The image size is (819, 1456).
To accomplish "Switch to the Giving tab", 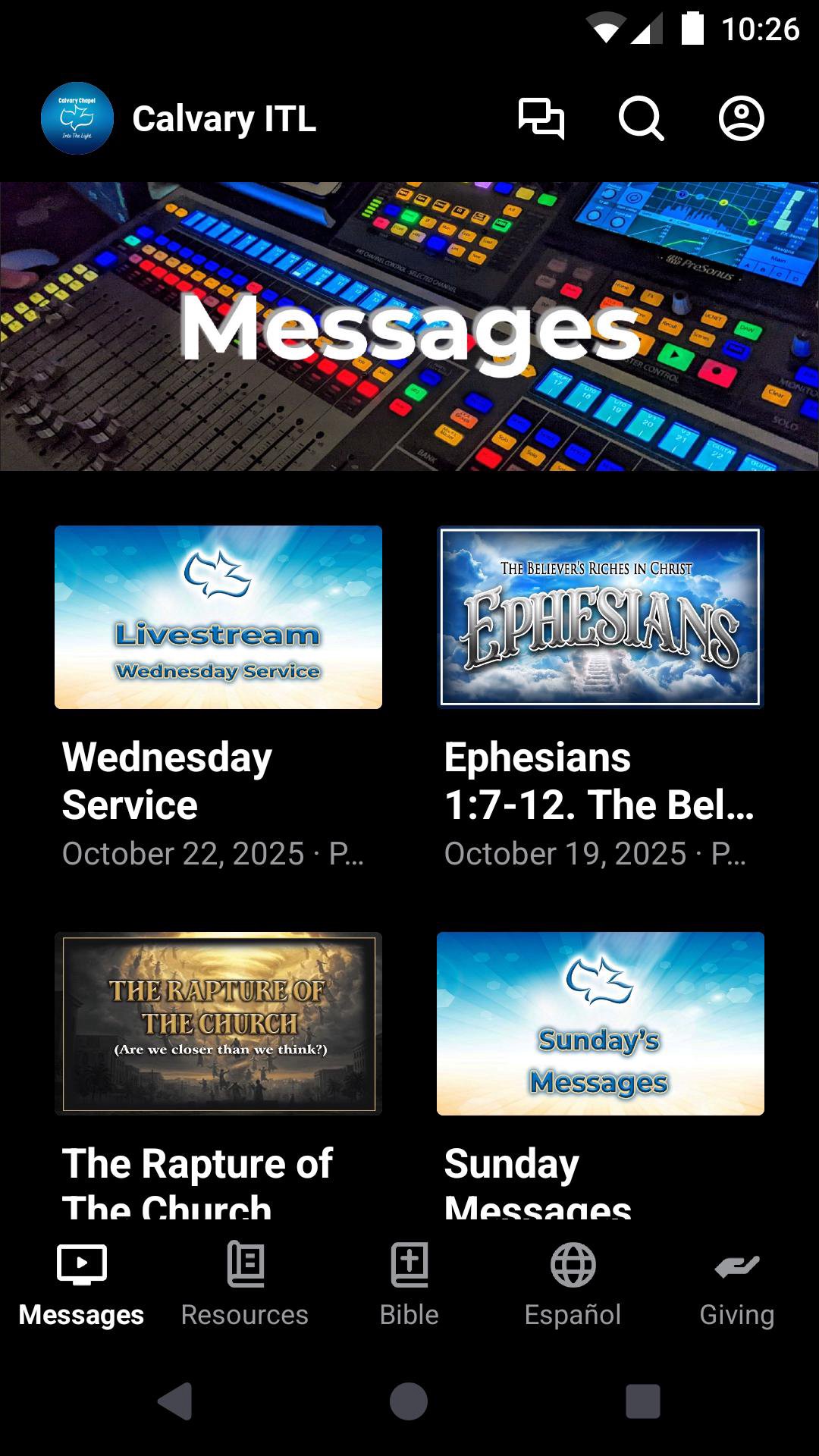I will point(736,1284).
